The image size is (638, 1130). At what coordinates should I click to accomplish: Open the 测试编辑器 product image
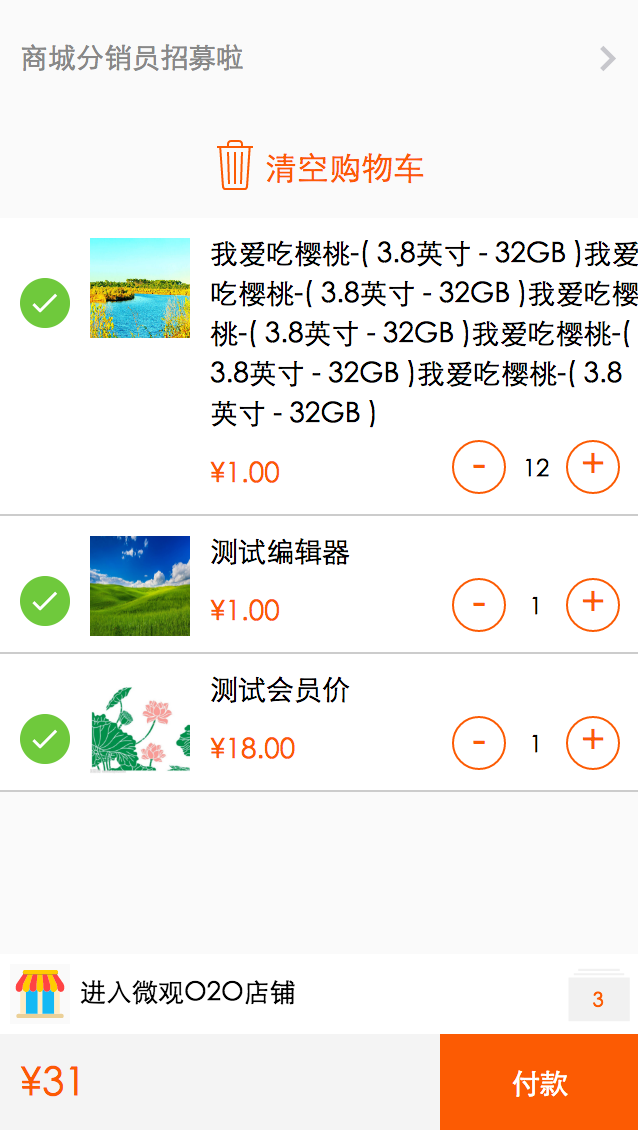point(140,586)
